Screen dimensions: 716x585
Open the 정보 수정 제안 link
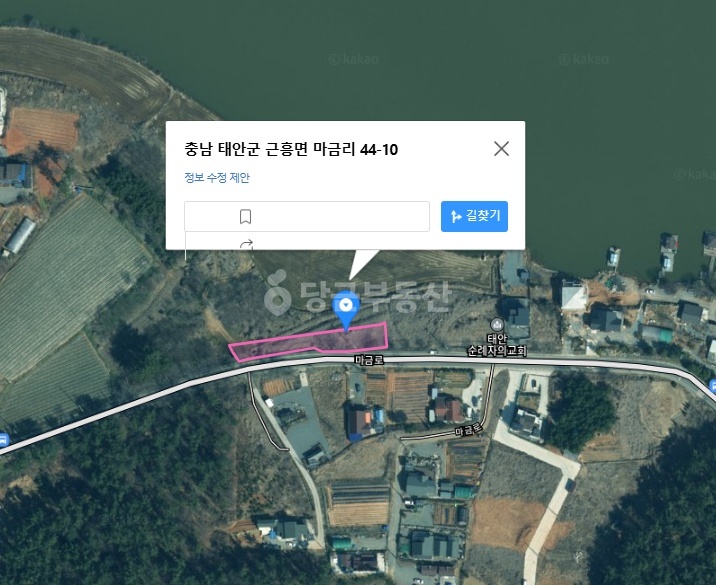pyautogui.click(x=217, y=178)
